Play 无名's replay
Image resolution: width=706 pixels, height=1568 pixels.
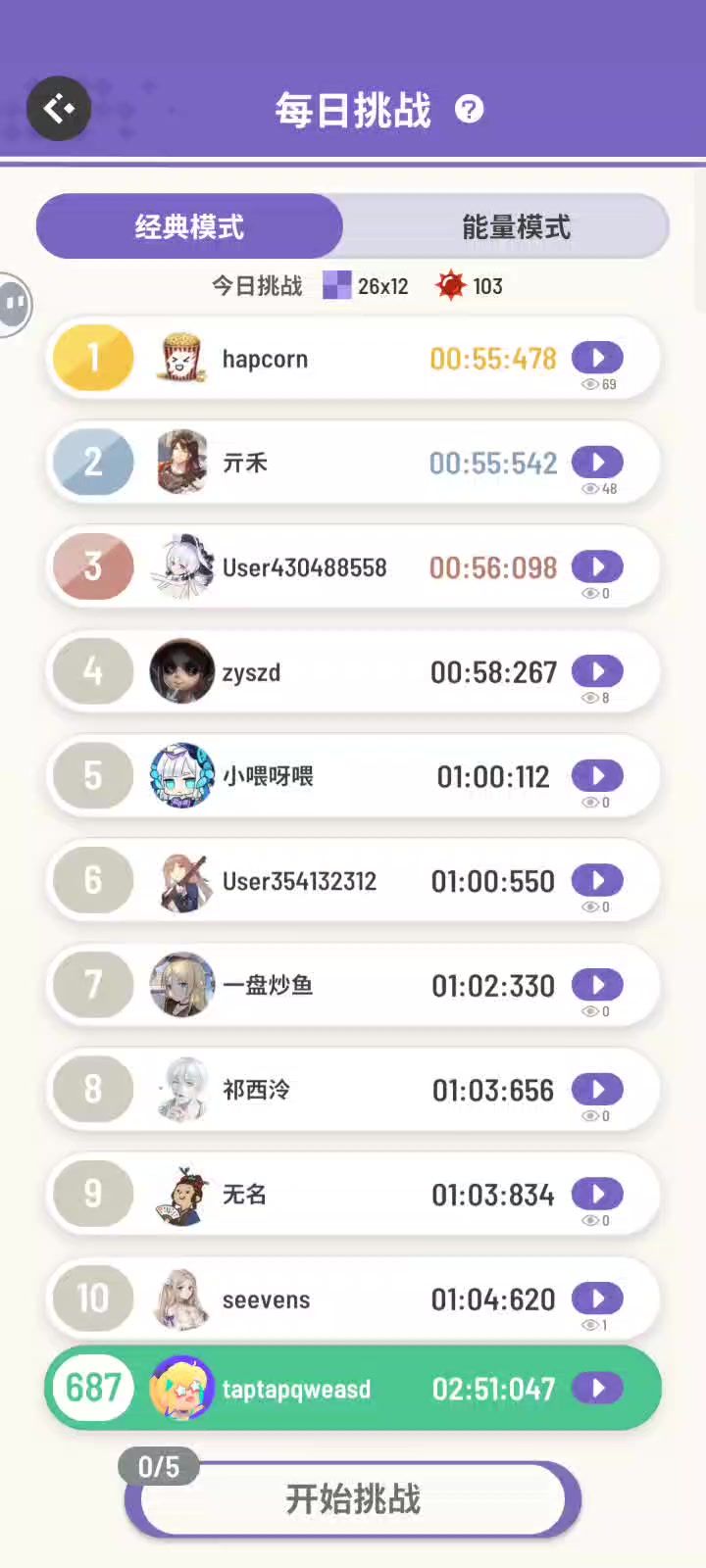click(597, 1194)
